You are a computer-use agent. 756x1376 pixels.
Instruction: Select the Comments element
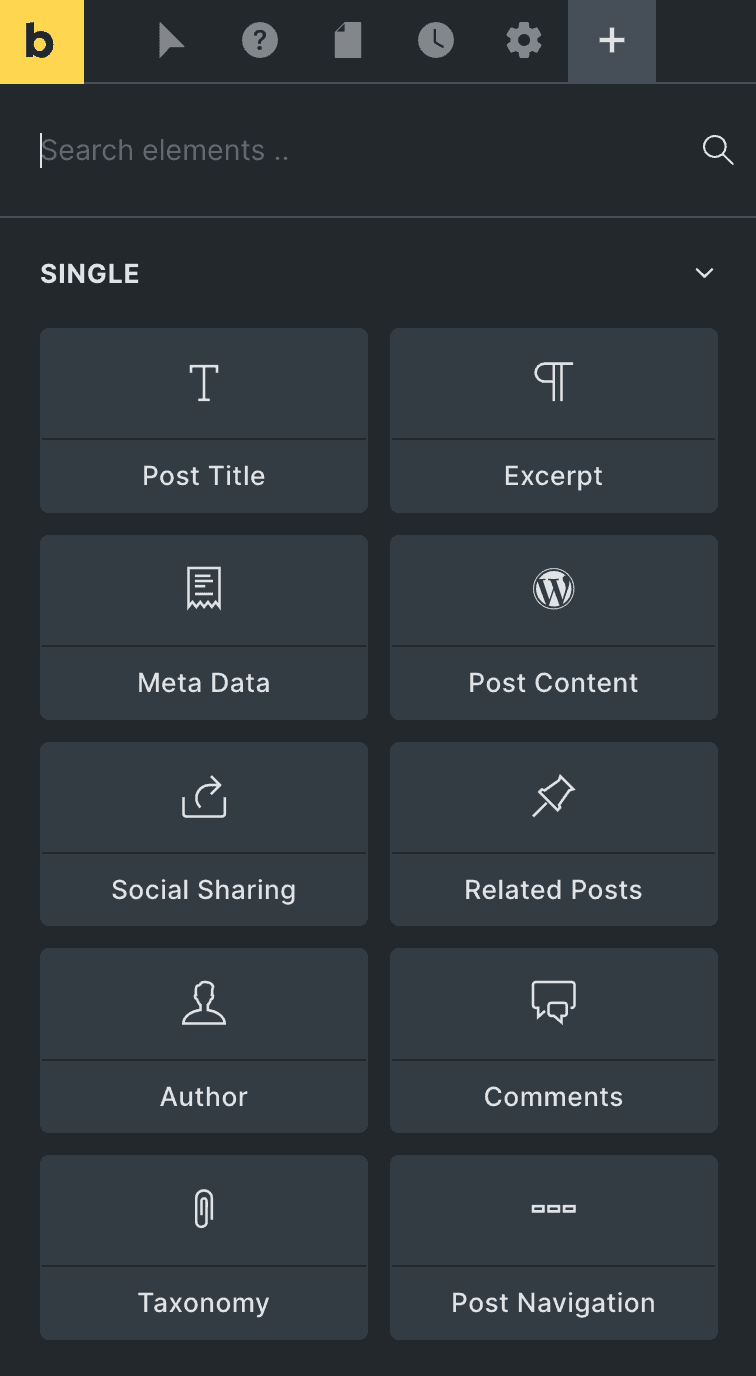pyautogui.click(x=554, y=1041)
